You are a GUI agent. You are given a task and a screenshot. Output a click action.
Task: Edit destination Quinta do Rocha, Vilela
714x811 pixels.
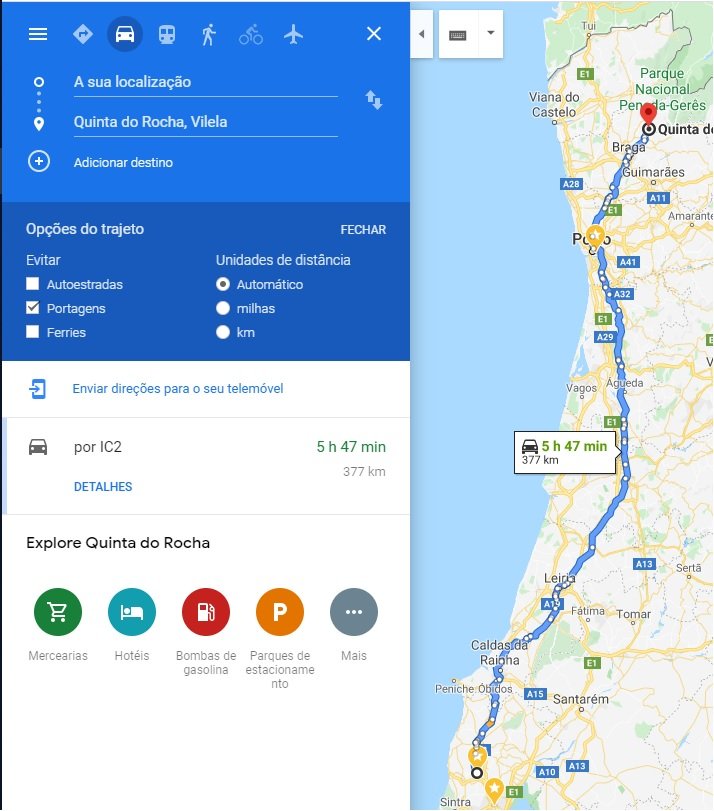pos(205,122)
